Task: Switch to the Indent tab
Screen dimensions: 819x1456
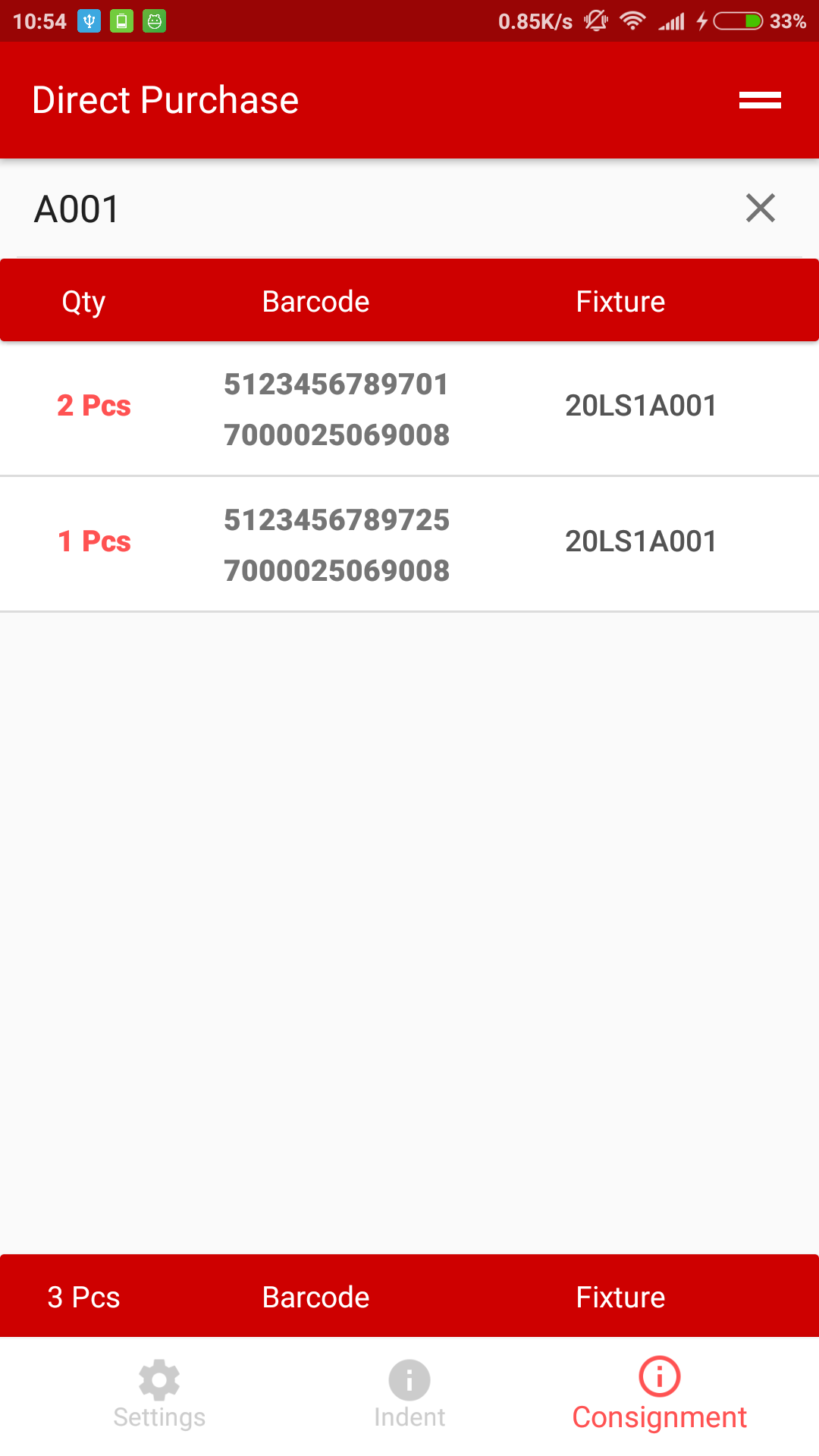Action: 409,1395
